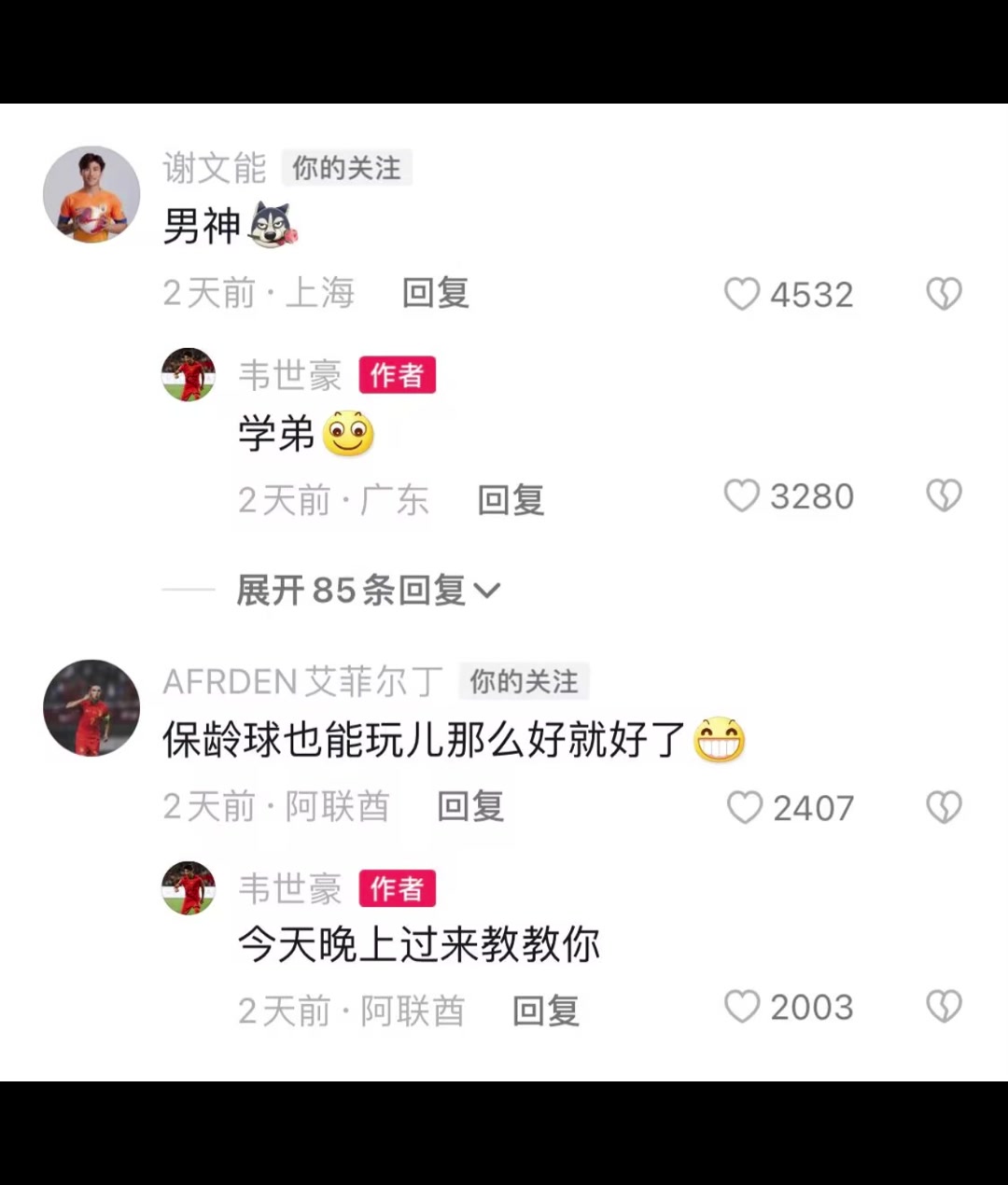Reply to AFRDEN艾菲尔丁's 保龄球 comment
This screenshot has width=1008, height=1185.
470,806
